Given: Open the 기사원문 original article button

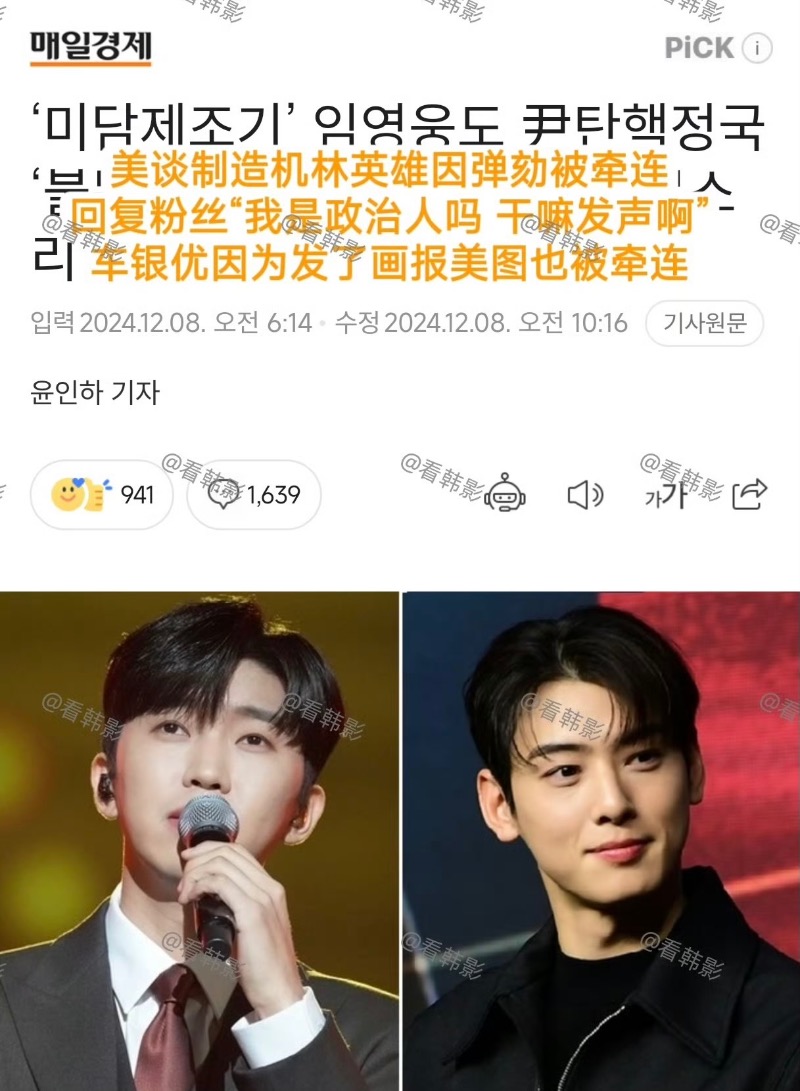Looking at the screenshot, I should pos(704,324).
